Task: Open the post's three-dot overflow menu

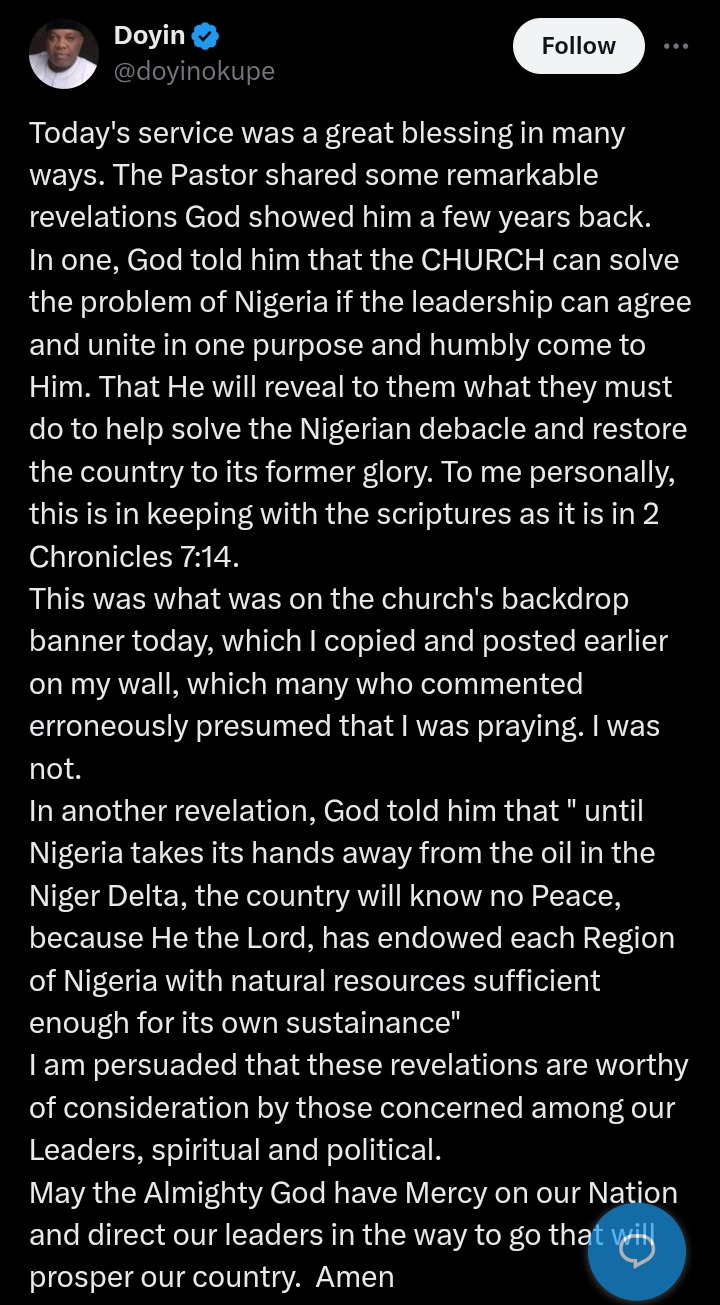Action: 676,46
